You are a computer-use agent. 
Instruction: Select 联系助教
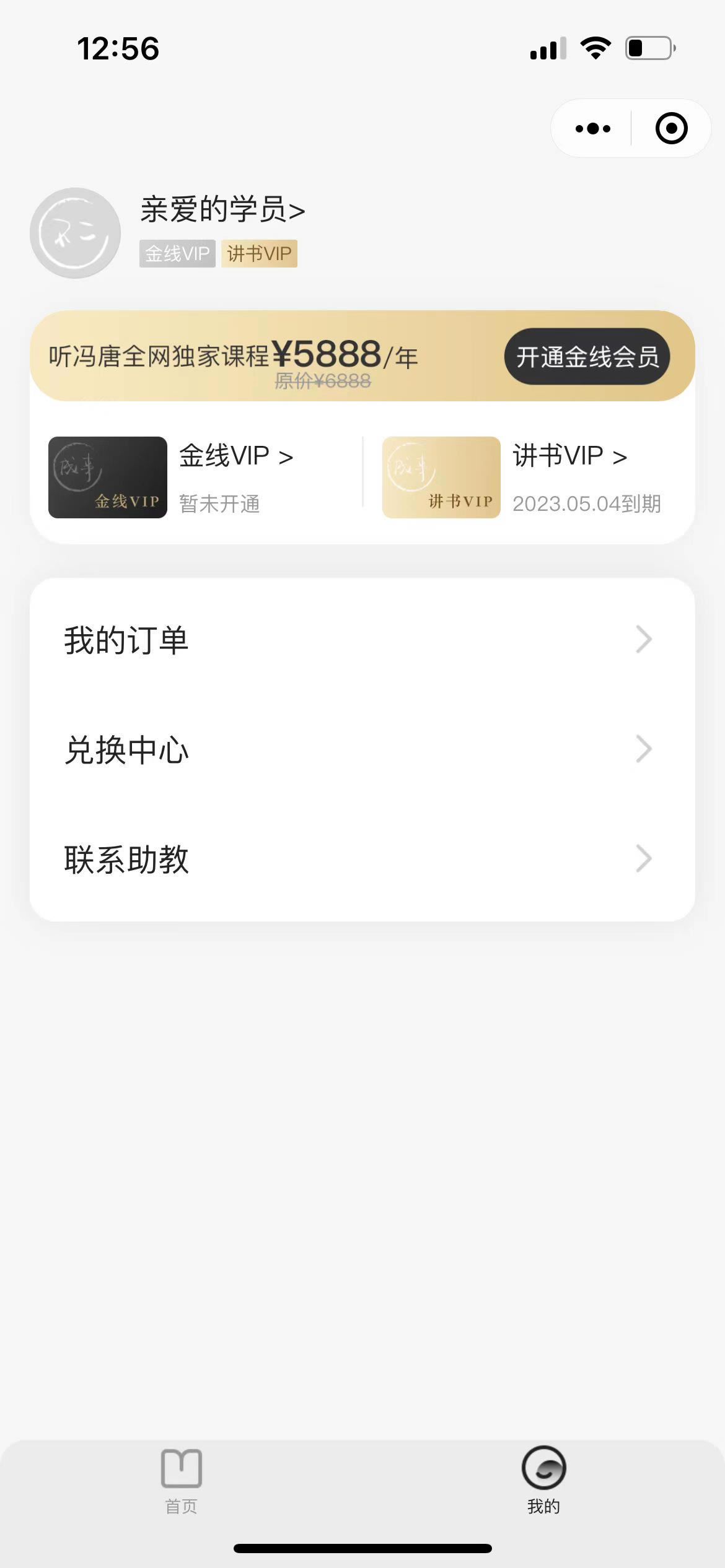point(362,859)
